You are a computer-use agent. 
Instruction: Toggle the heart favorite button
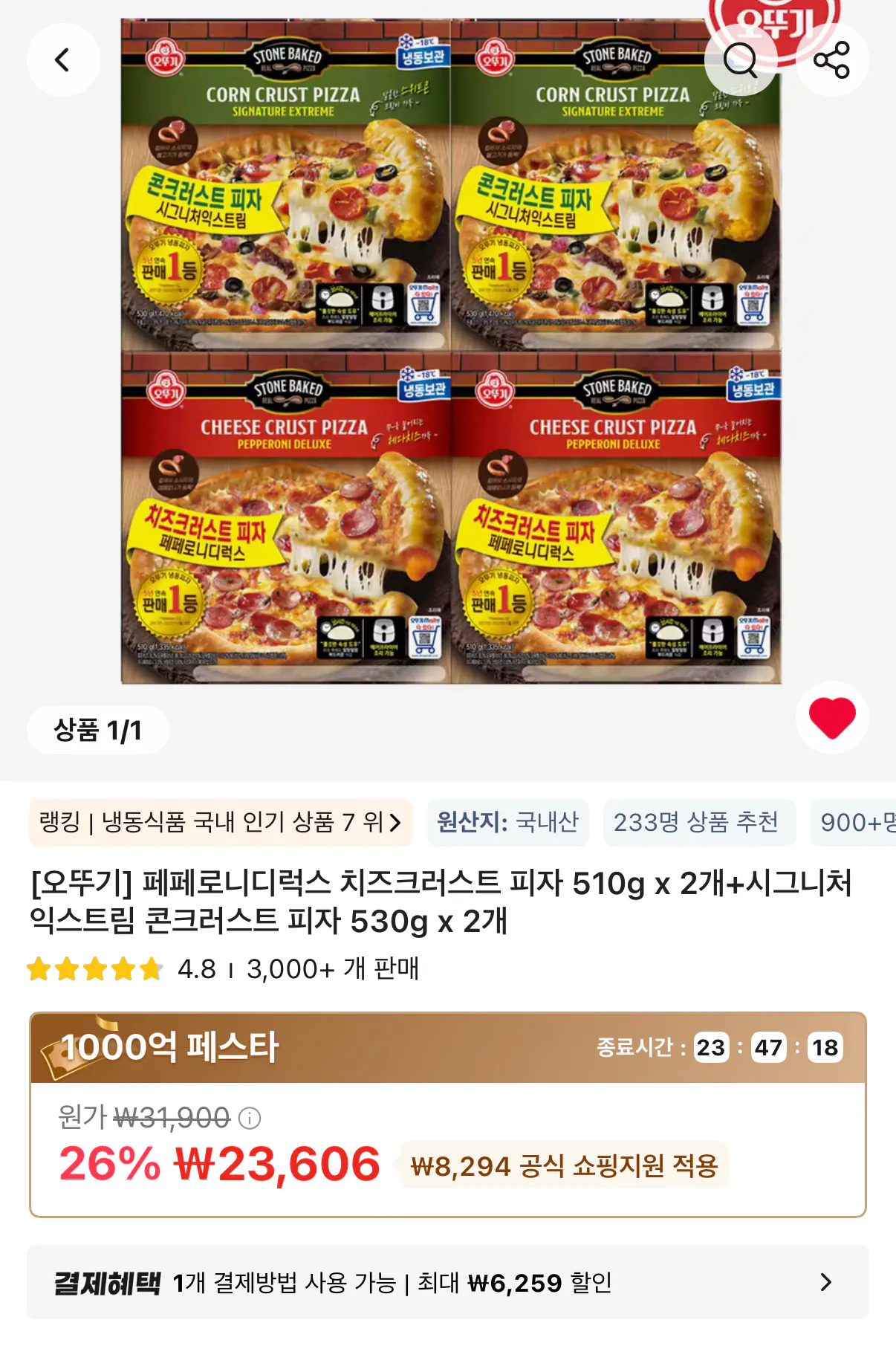(x=831, y=718)
